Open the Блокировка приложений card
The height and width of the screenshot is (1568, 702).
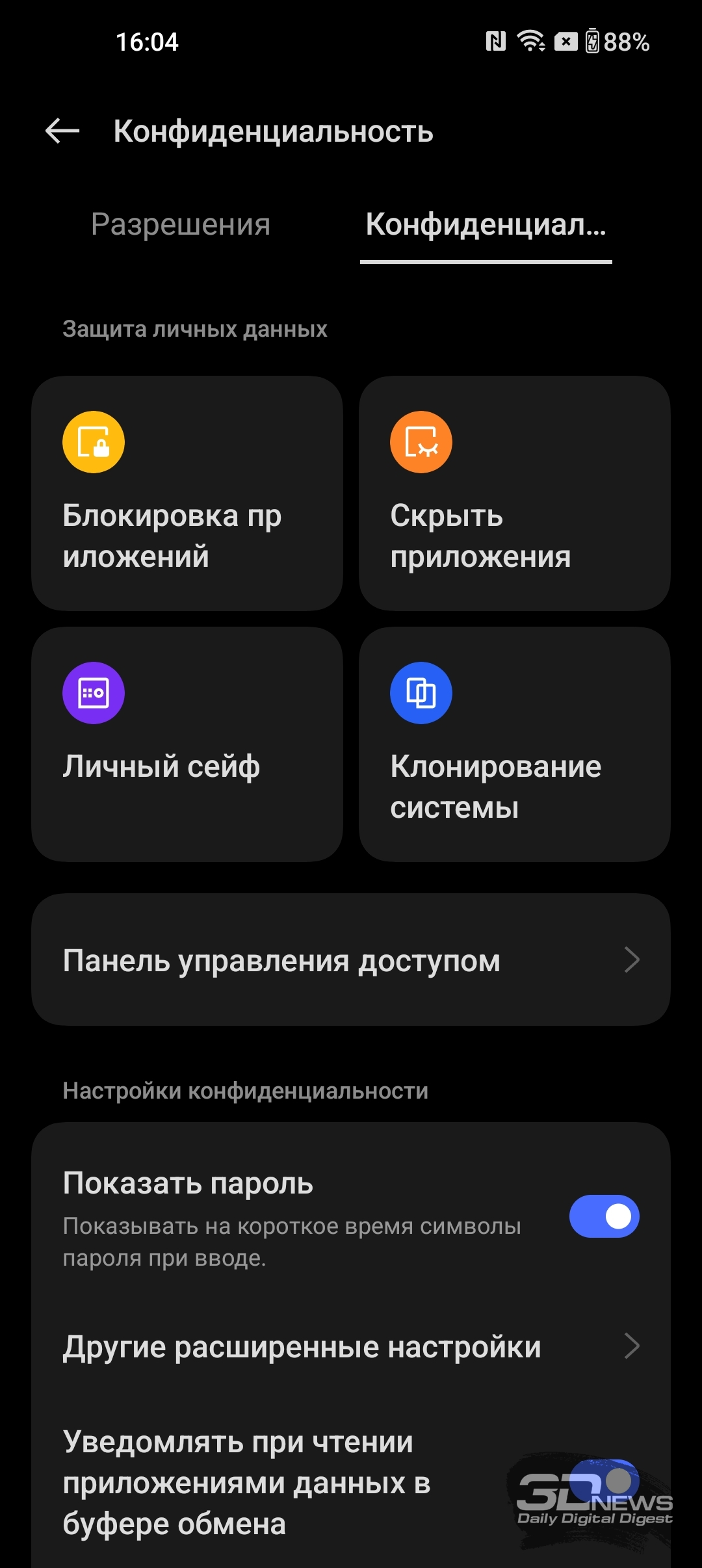187,493
